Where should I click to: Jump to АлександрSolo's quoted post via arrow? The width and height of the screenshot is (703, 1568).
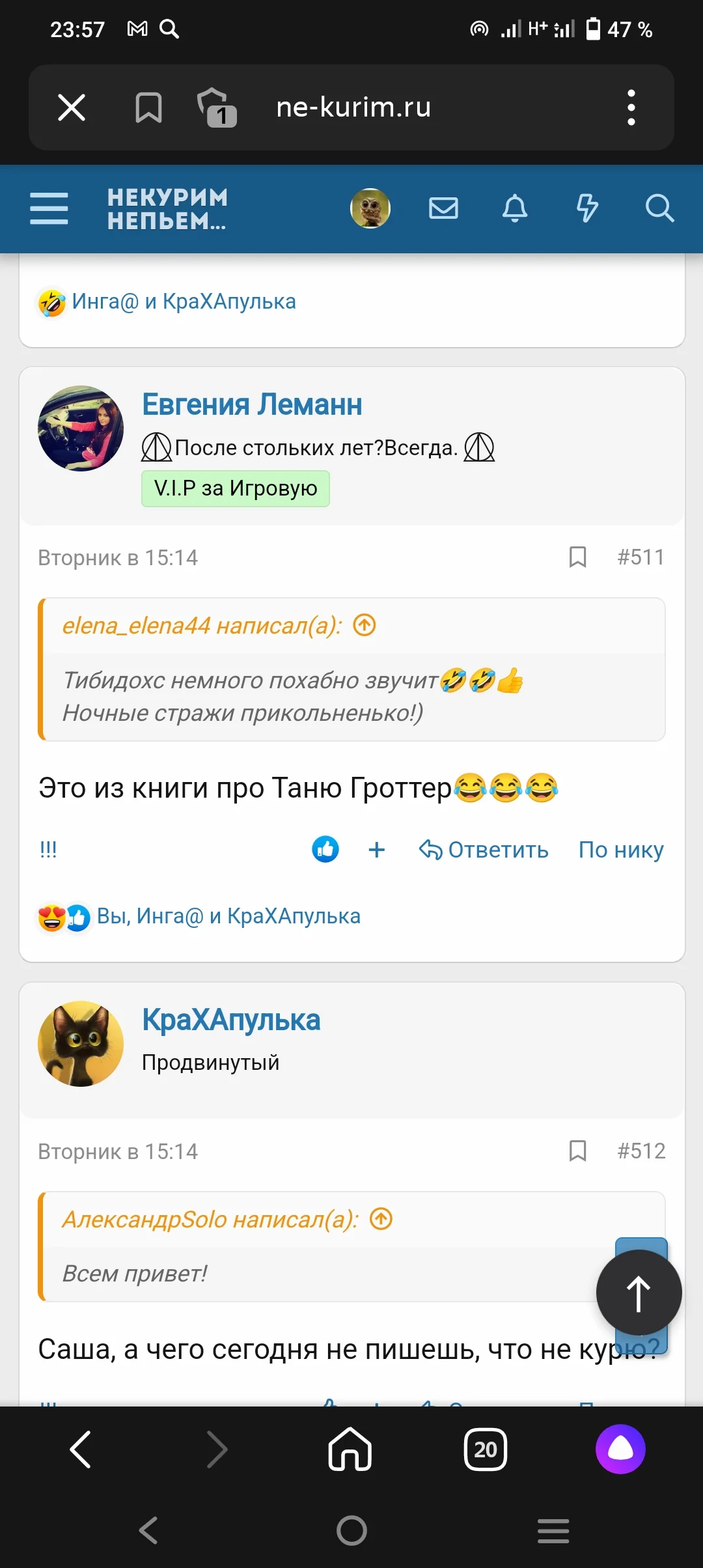click(x=381, y=1219)
